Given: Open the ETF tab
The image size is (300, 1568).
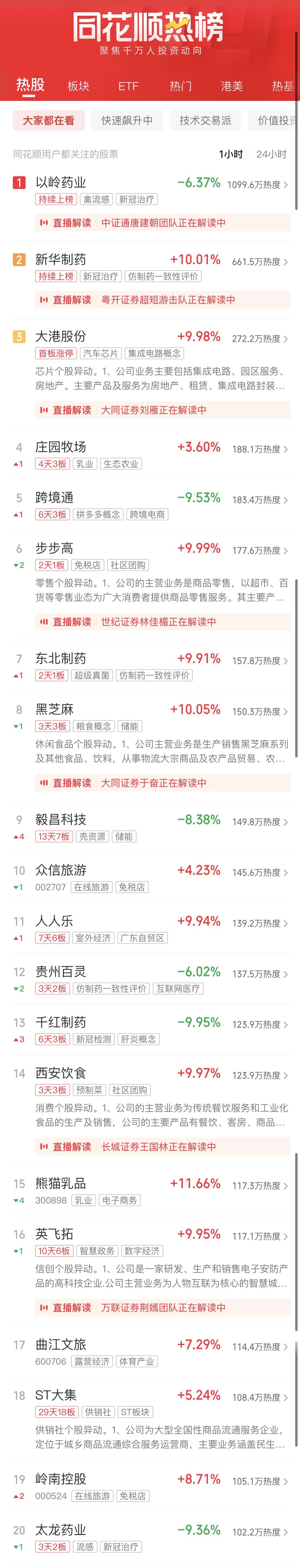Looking at the screenshot, I should (129, 86).
